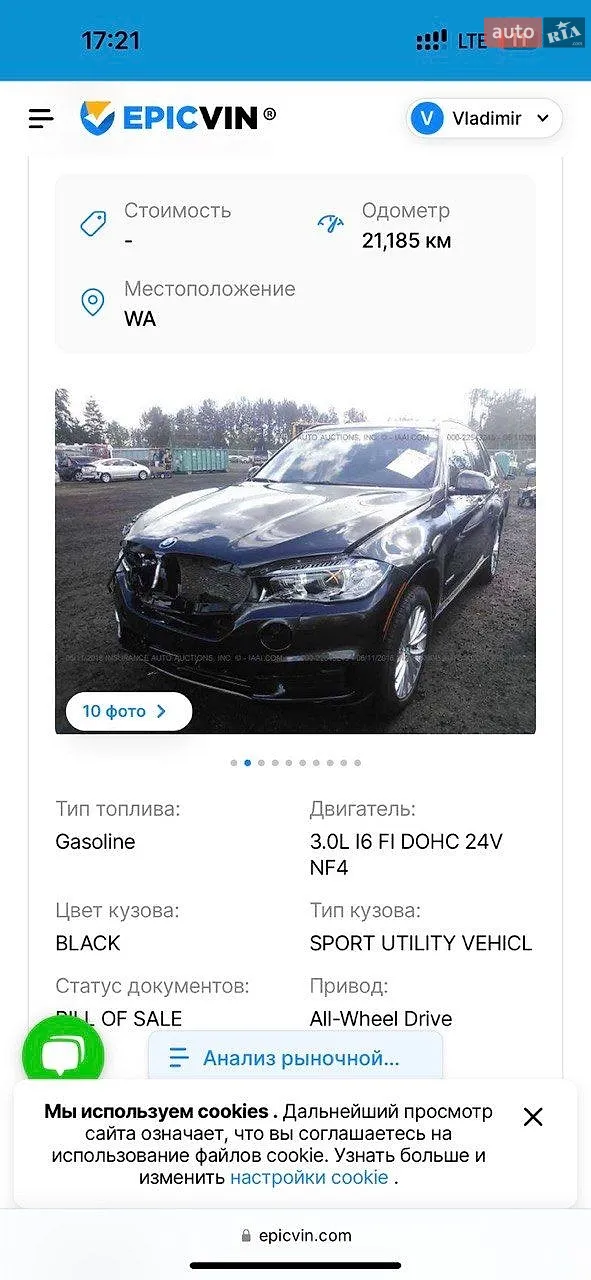The height and width of the screenshot is (1280, 591).
Task: Tap the EpicVIN logo to go home
Action: (x=178, y=118)
